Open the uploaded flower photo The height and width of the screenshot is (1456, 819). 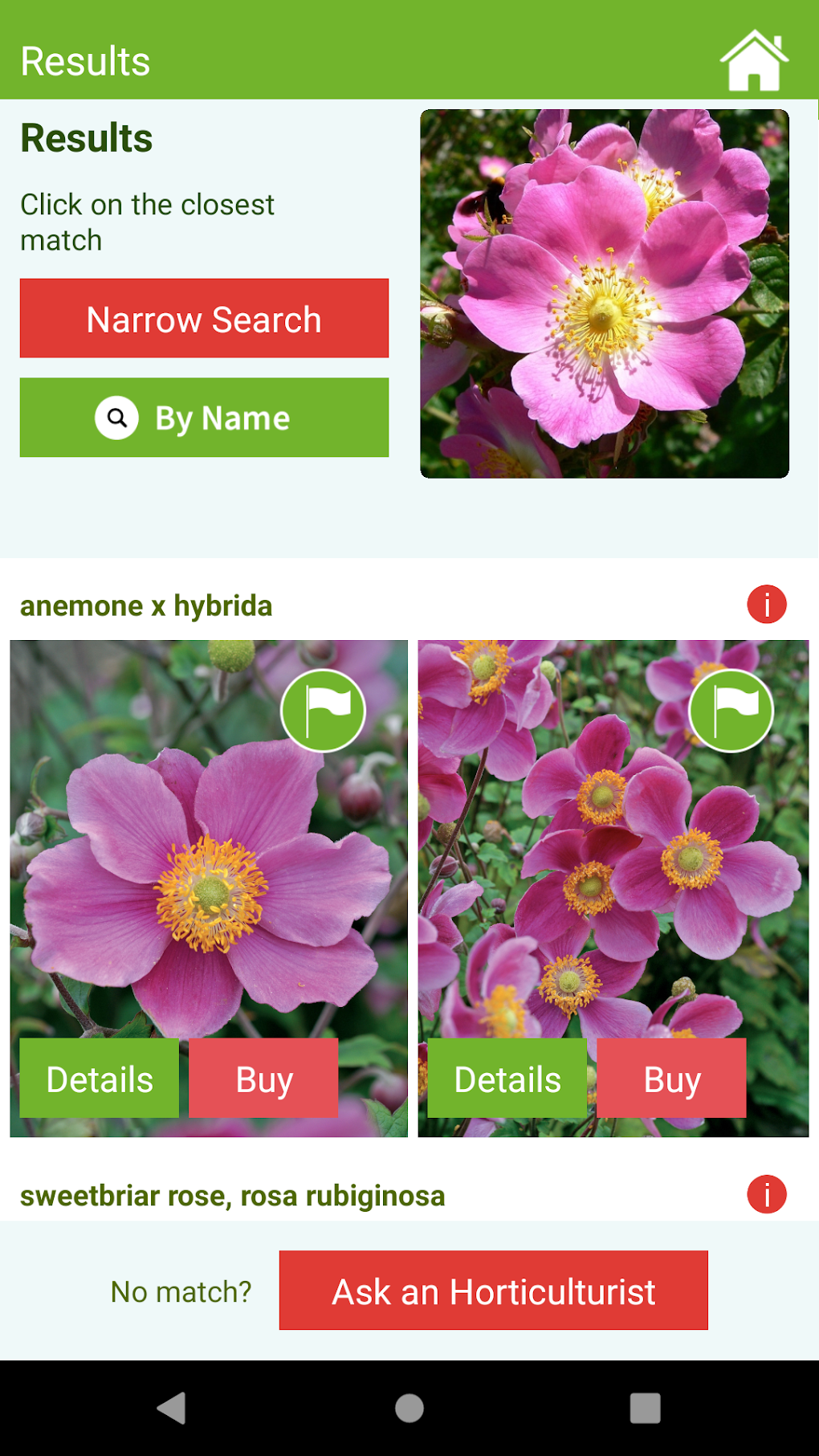[604, 294]
